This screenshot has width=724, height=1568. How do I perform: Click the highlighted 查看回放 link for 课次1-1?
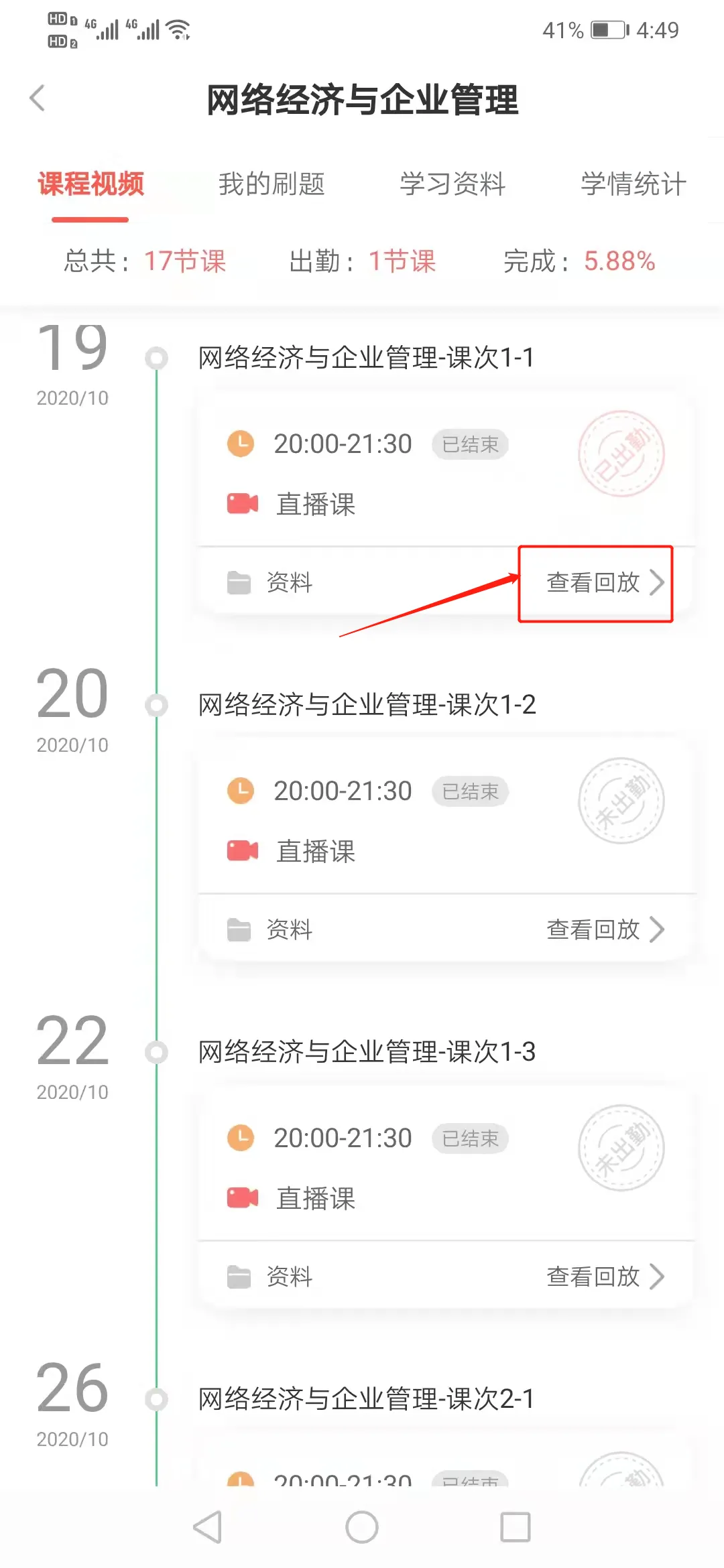[593, 583]
